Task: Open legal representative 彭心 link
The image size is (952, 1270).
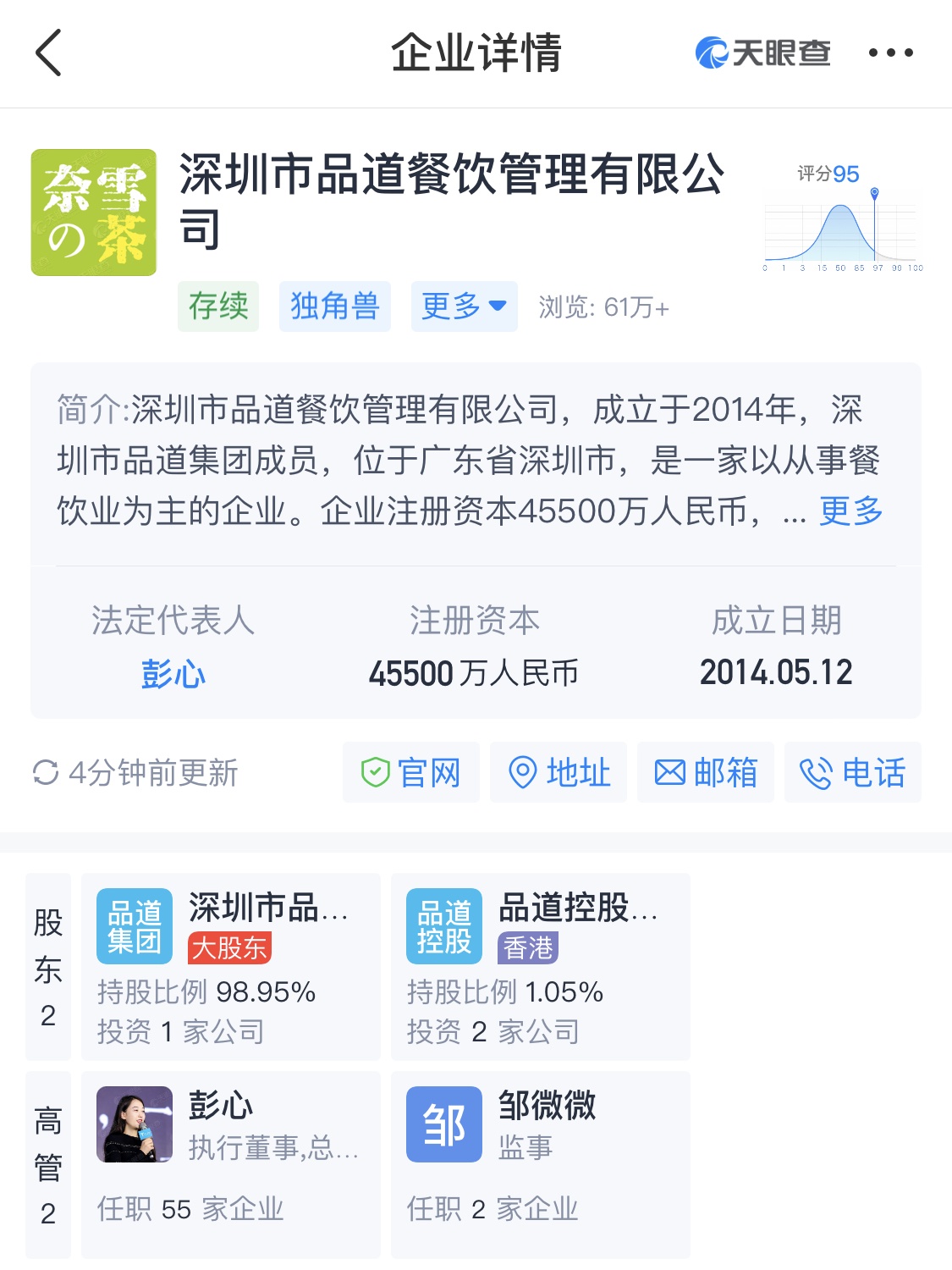Action: coord(173,674)
